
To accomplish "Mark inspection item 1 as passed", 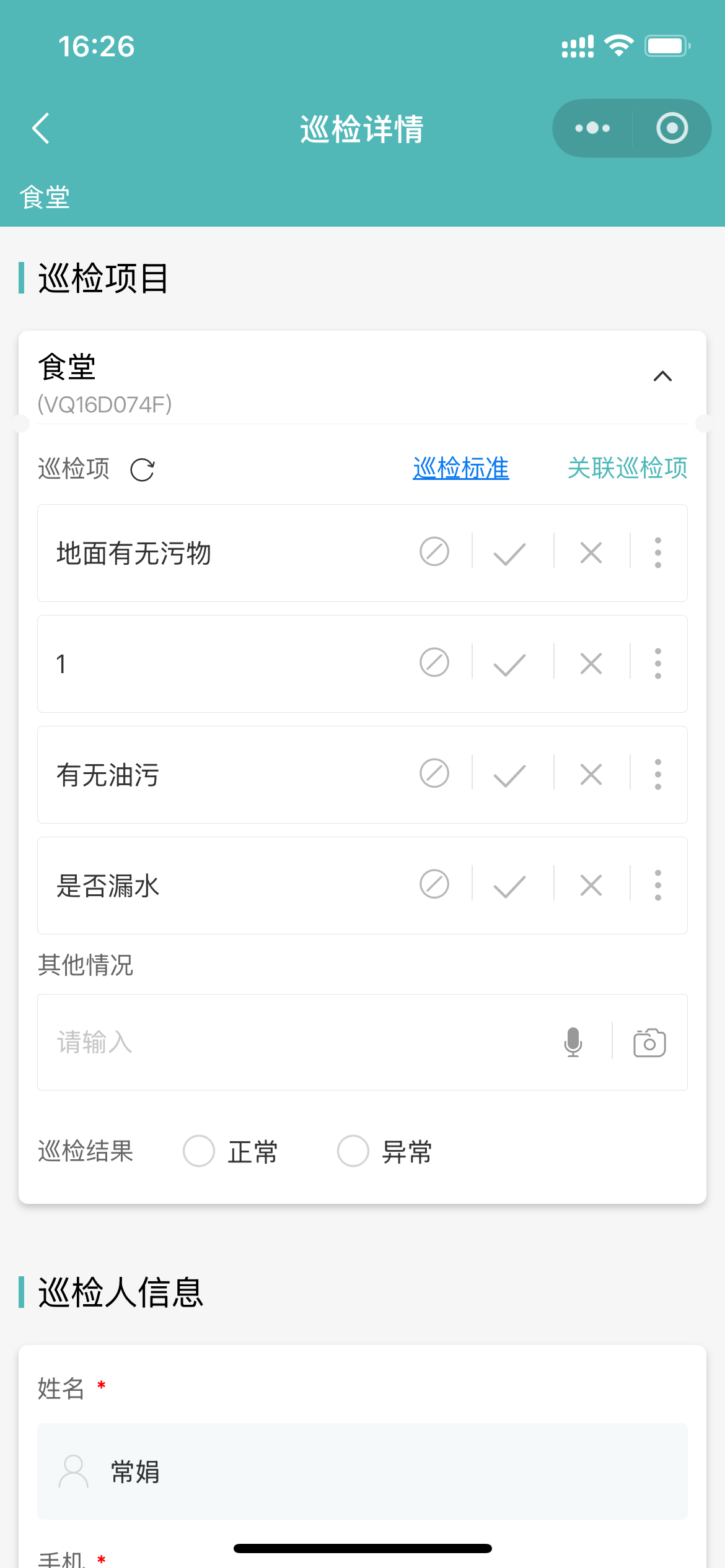I will (x=508, y=663).
